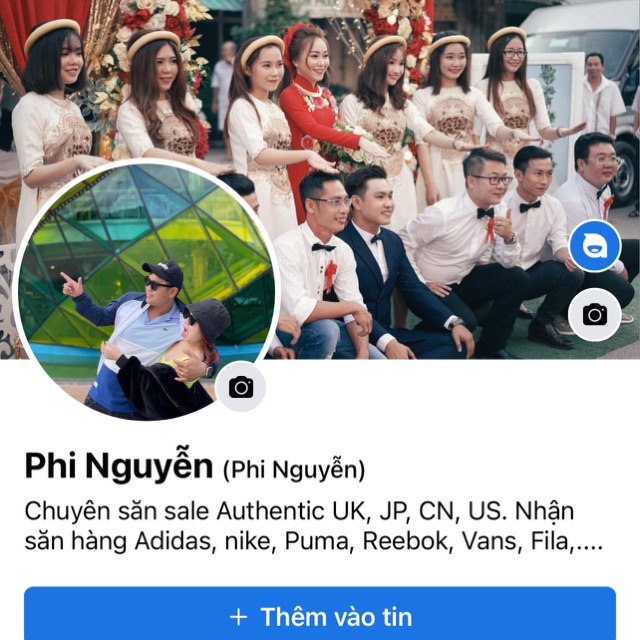Tap the camera icon to edit cover photo
This screenshot has width=640, height=640.
coord(595,315)
